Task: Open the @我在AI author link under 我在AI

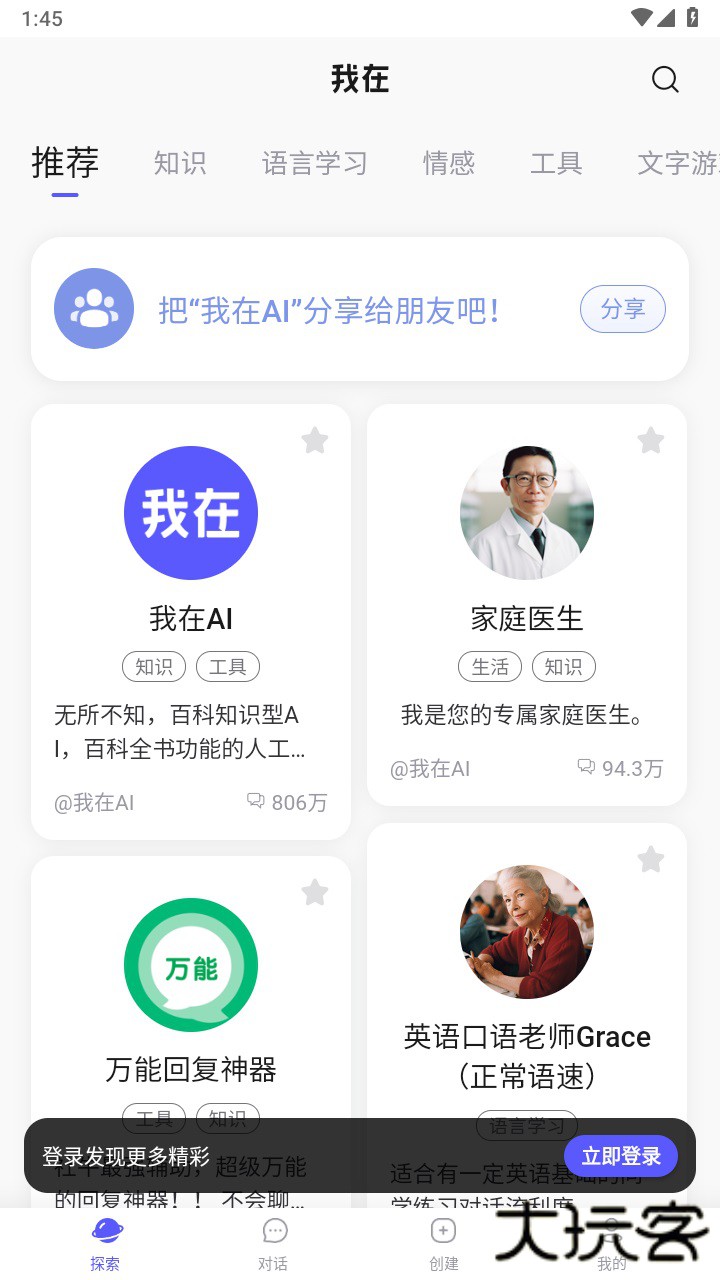Action: pos(93,802)
